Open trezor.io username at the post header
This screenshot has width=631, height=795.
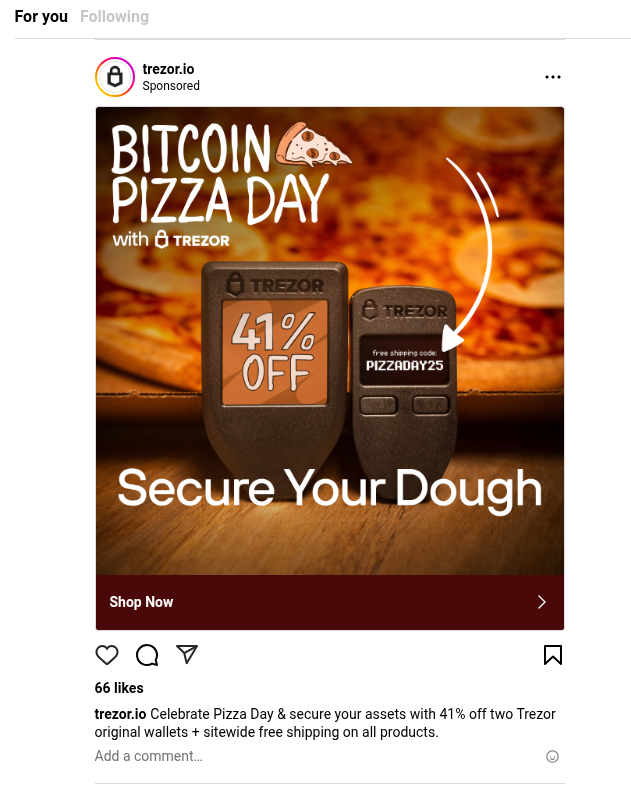pos(168,69)
